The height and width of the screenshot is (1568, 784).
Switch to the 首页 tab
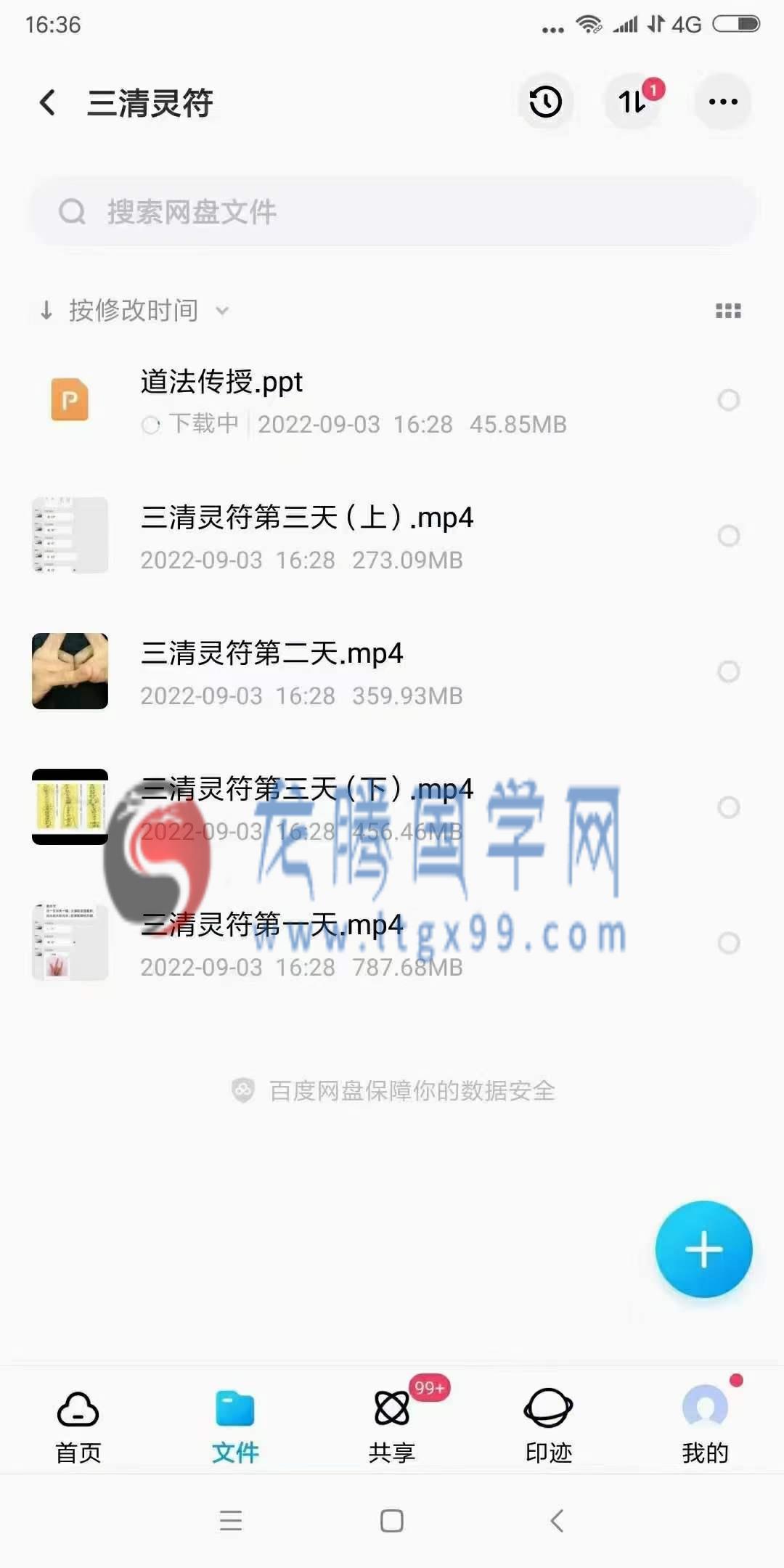[78, 1426]
